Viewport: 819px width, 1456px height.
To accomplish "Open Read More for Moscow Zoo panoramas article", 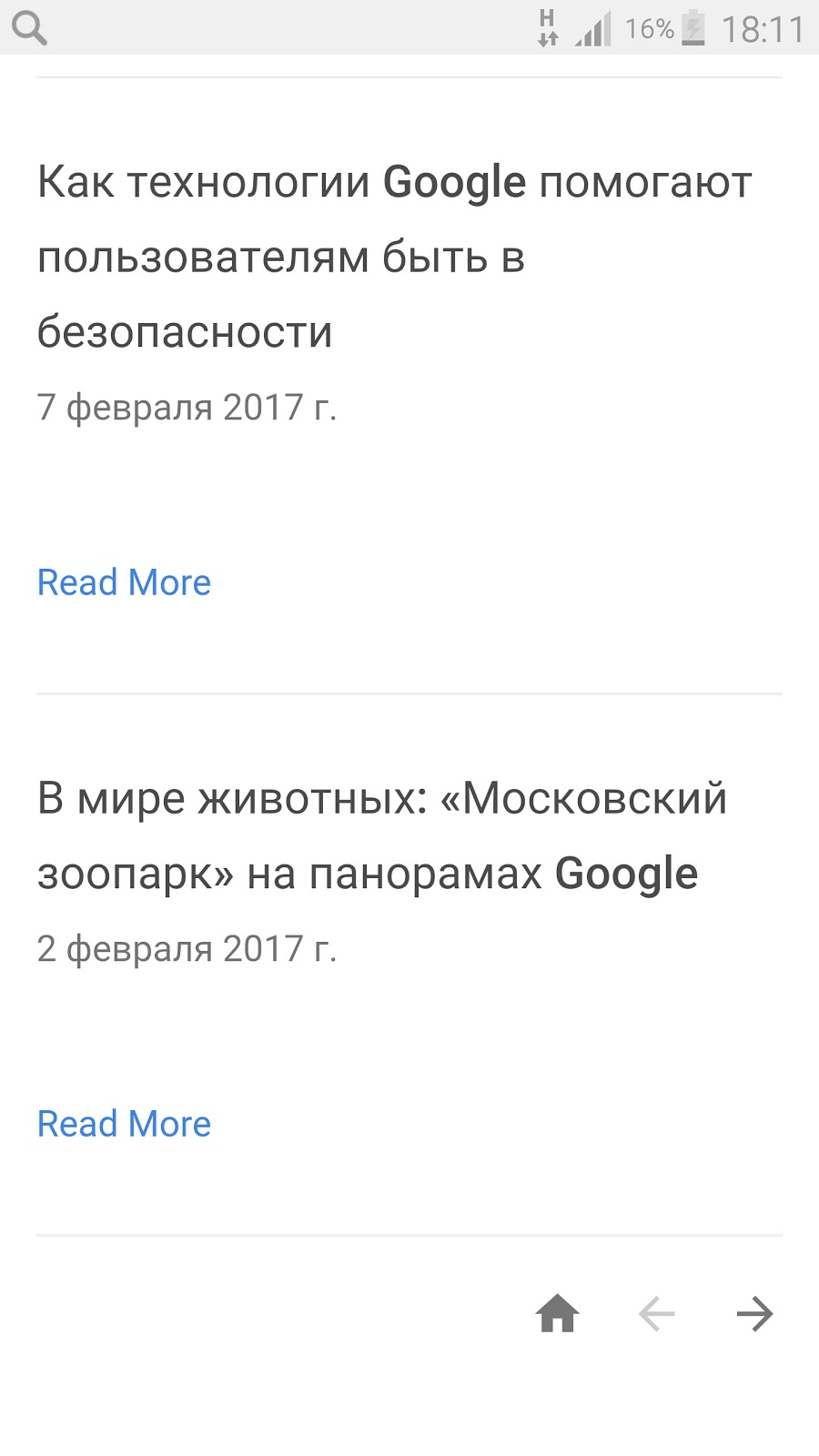I will coord(124,1124).
